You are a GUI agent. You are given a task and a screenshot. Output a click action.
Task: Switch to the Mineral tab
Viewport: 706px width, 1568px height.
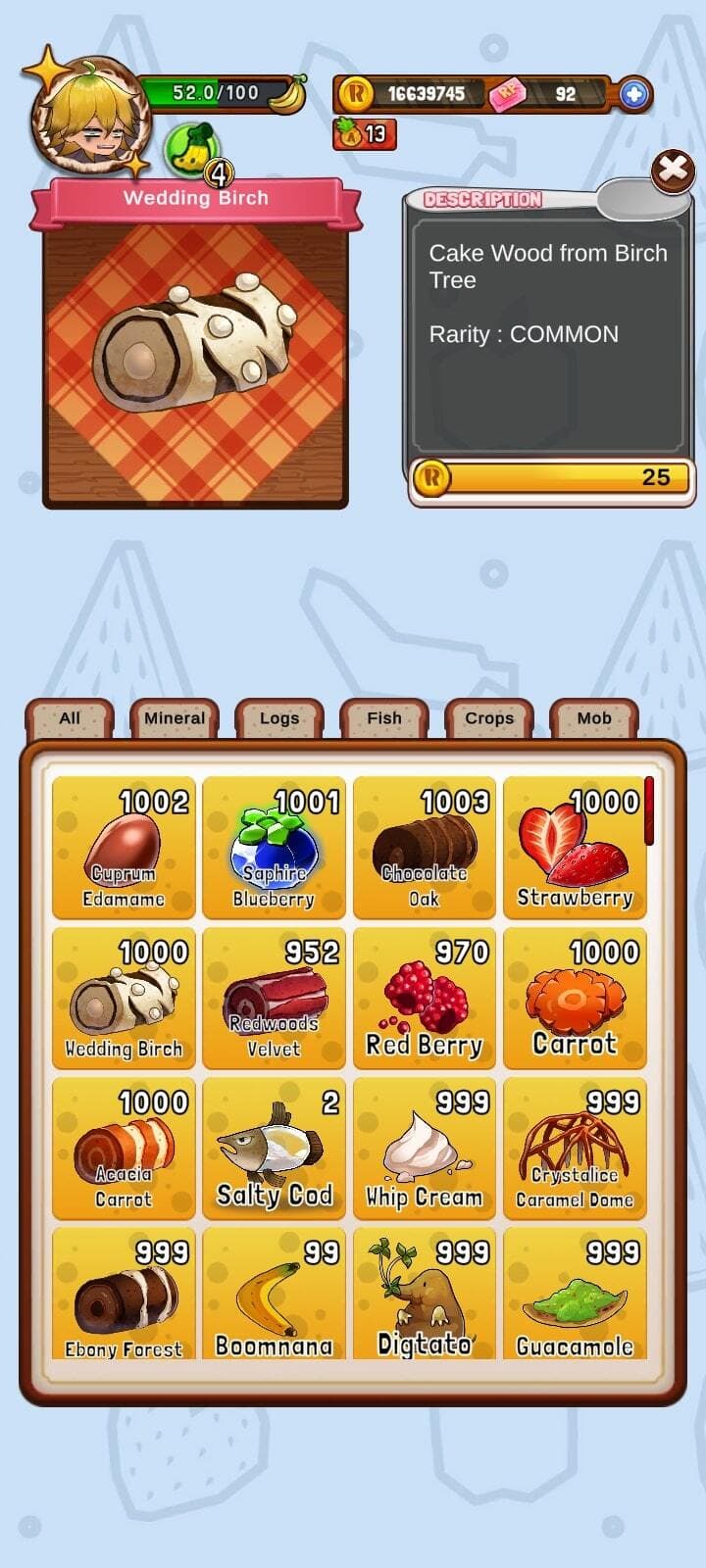tap(175, 718)
